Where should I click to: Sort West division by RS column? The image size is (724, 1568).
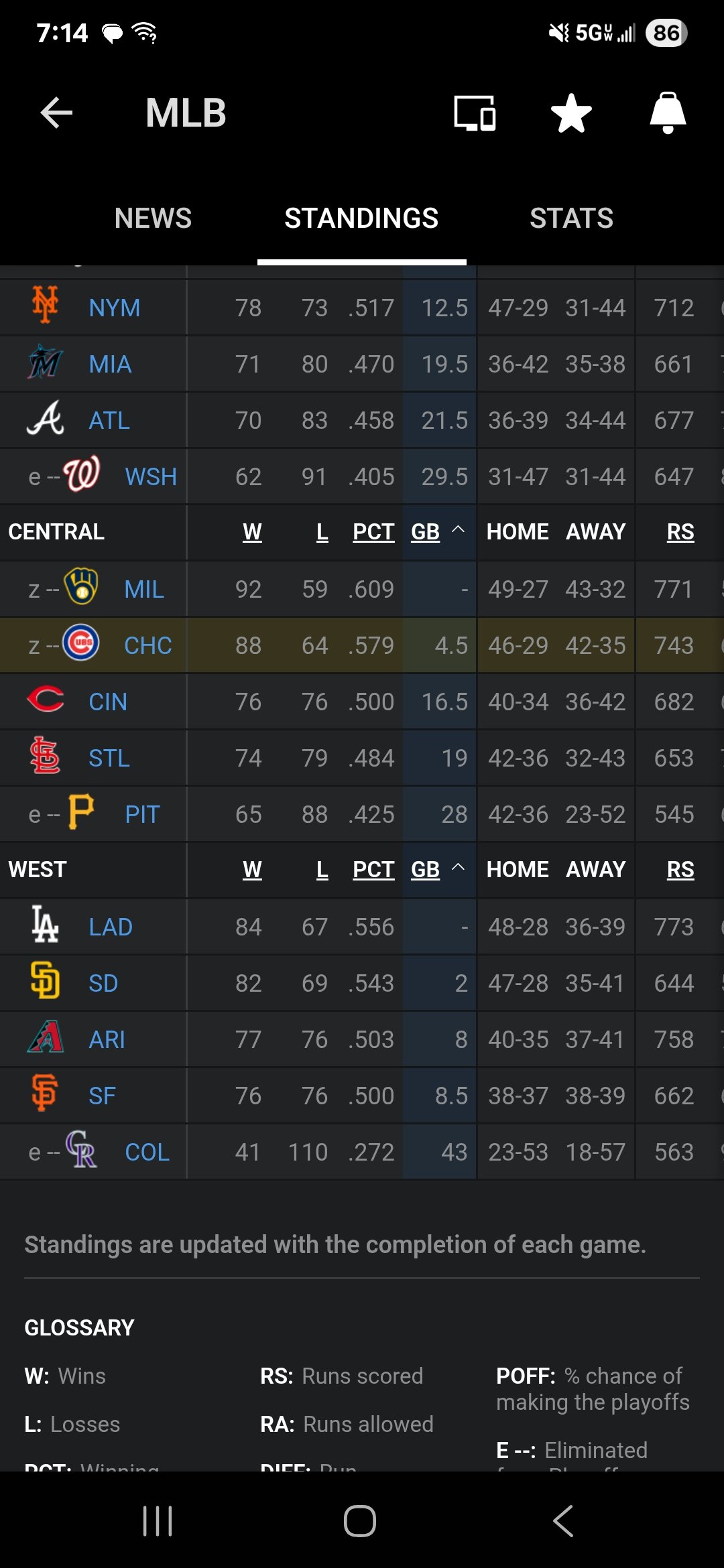click(x=680, y=870)
